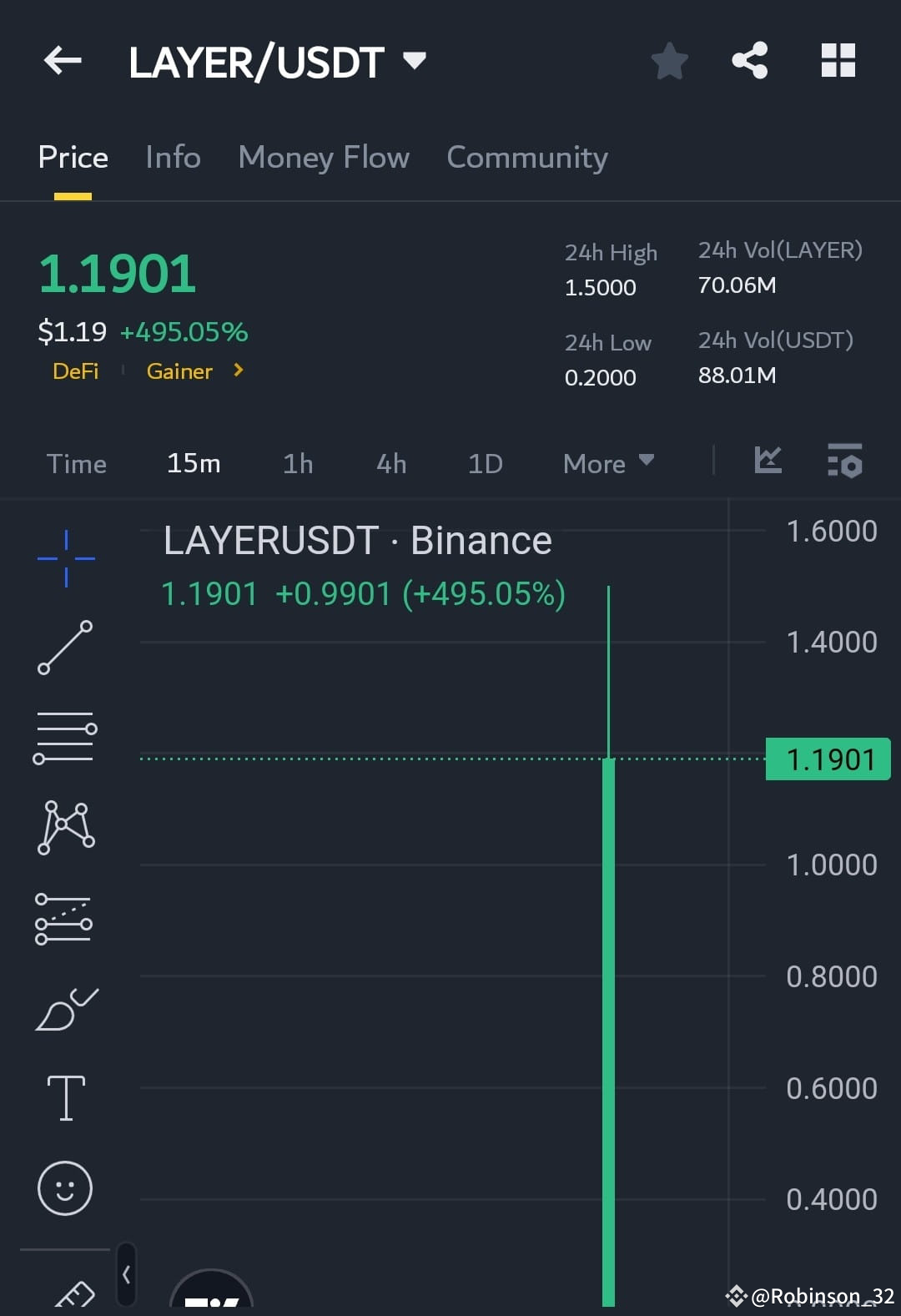Favorite LAYER/USDT with the star icon
The width and height of the screenshot is (901, 1316).
click(669, 60)
